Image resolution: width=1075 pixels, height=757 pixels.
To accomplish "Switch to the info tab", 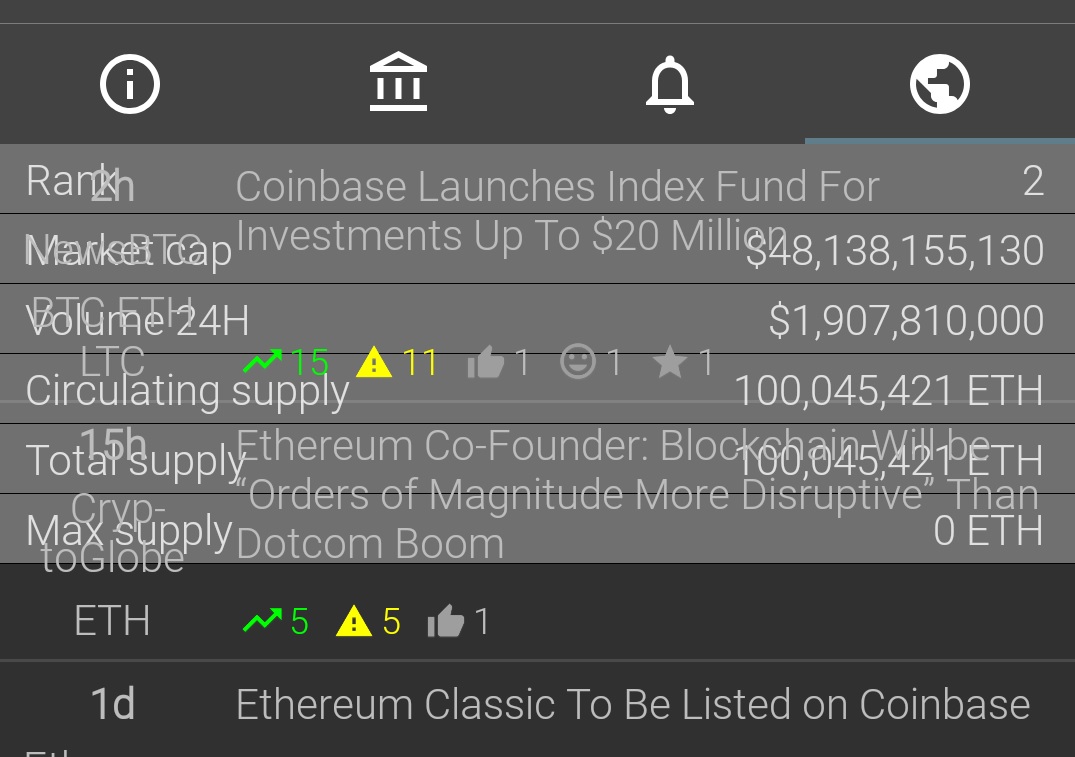I will (x=130, y=84).
